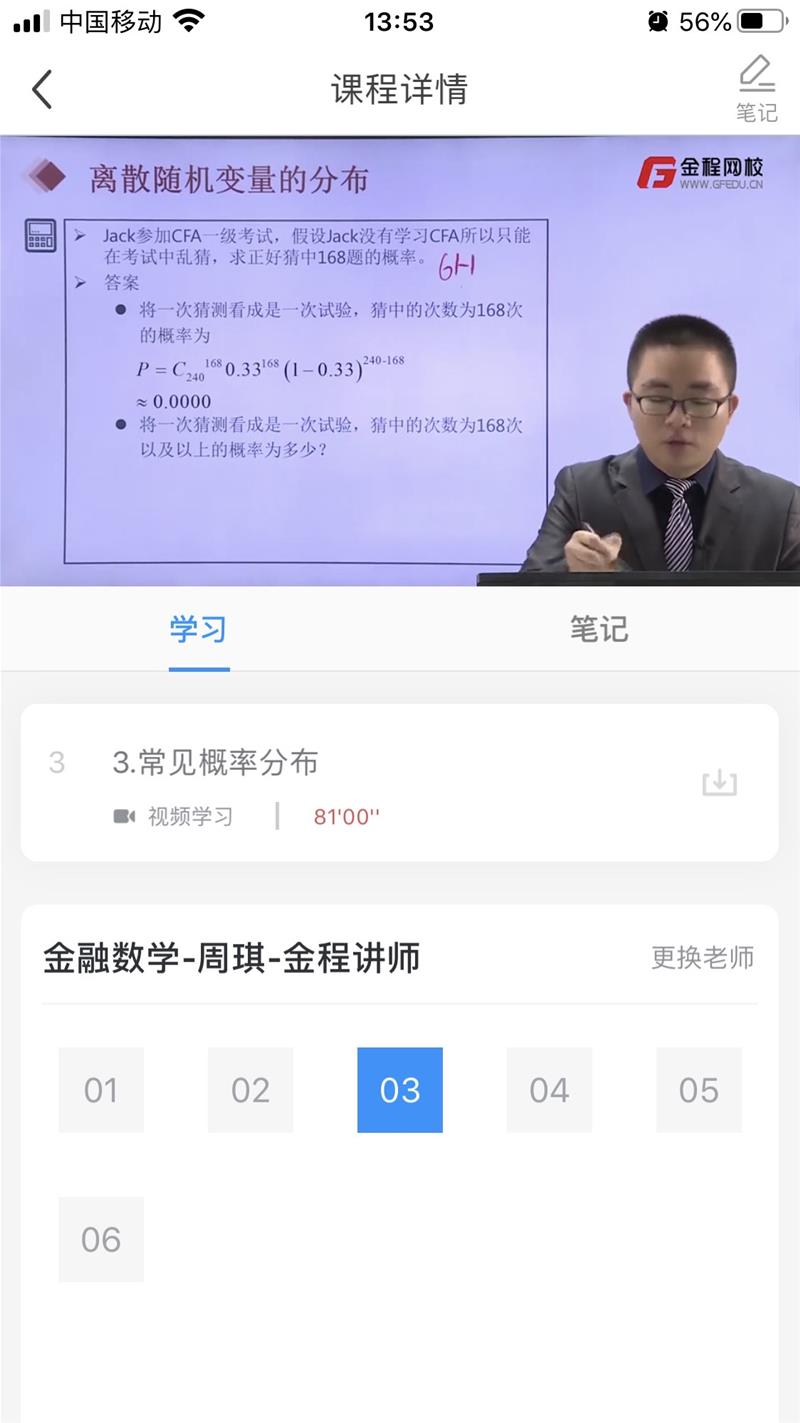The image size is (800, 1423).
Task: Switch to the 学习 tab
Action: pyautogui.click(x=198, y=629)
